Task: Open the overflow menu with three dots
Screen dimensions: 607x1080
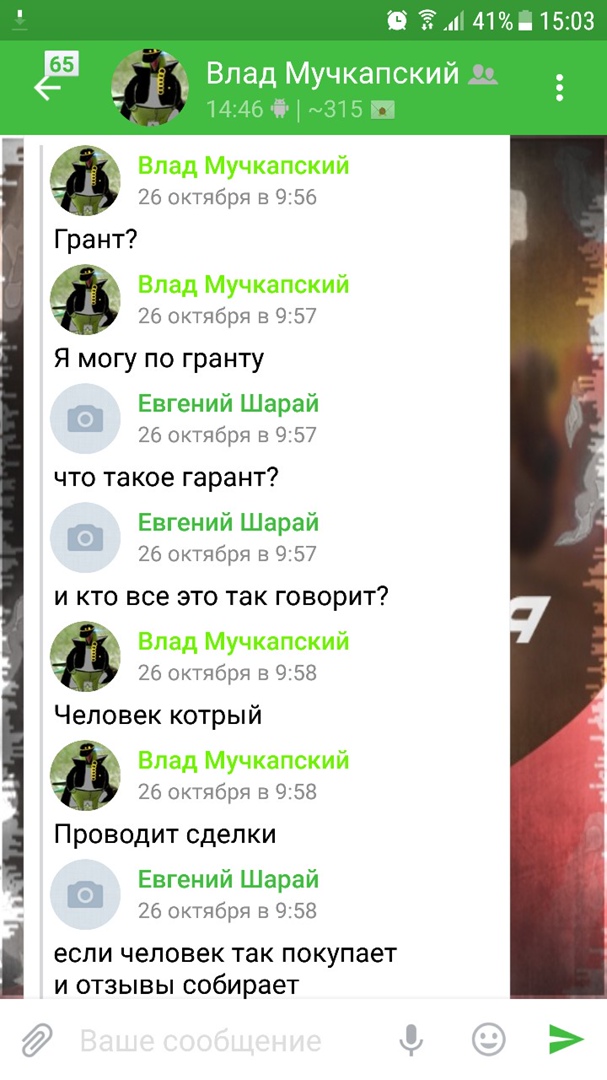Action: (x=560, y=87)
